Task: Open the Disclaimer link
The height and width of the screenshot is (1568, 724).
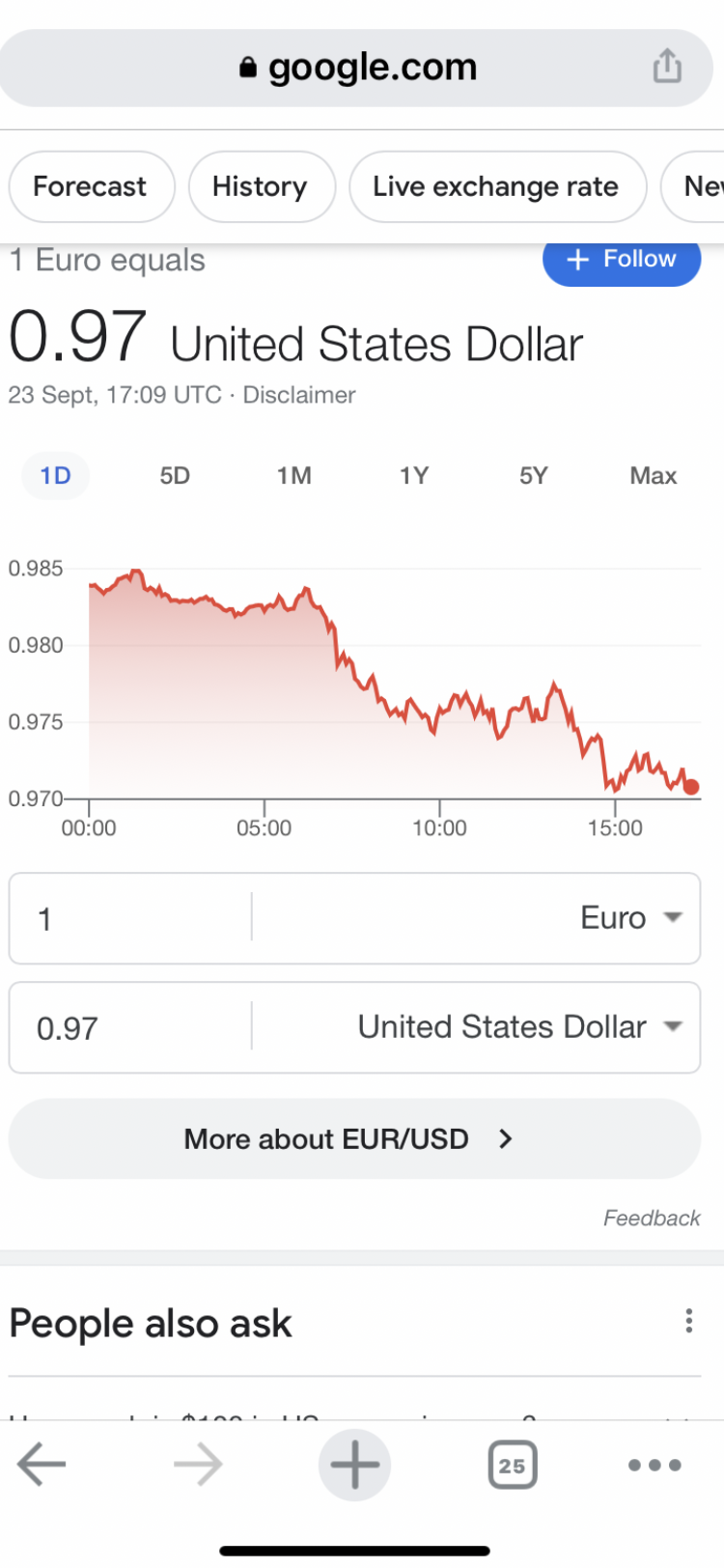Action: click(x=299, y=395)
